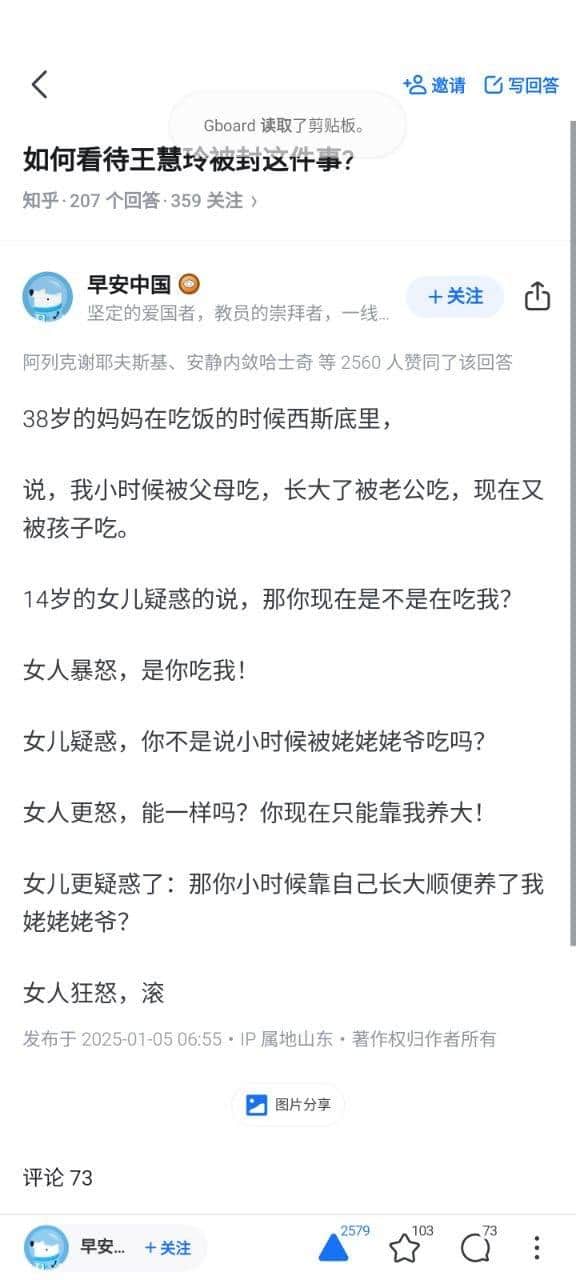Follow the author from the bottom bar
576x1280 pixels.
[168, 1247]
